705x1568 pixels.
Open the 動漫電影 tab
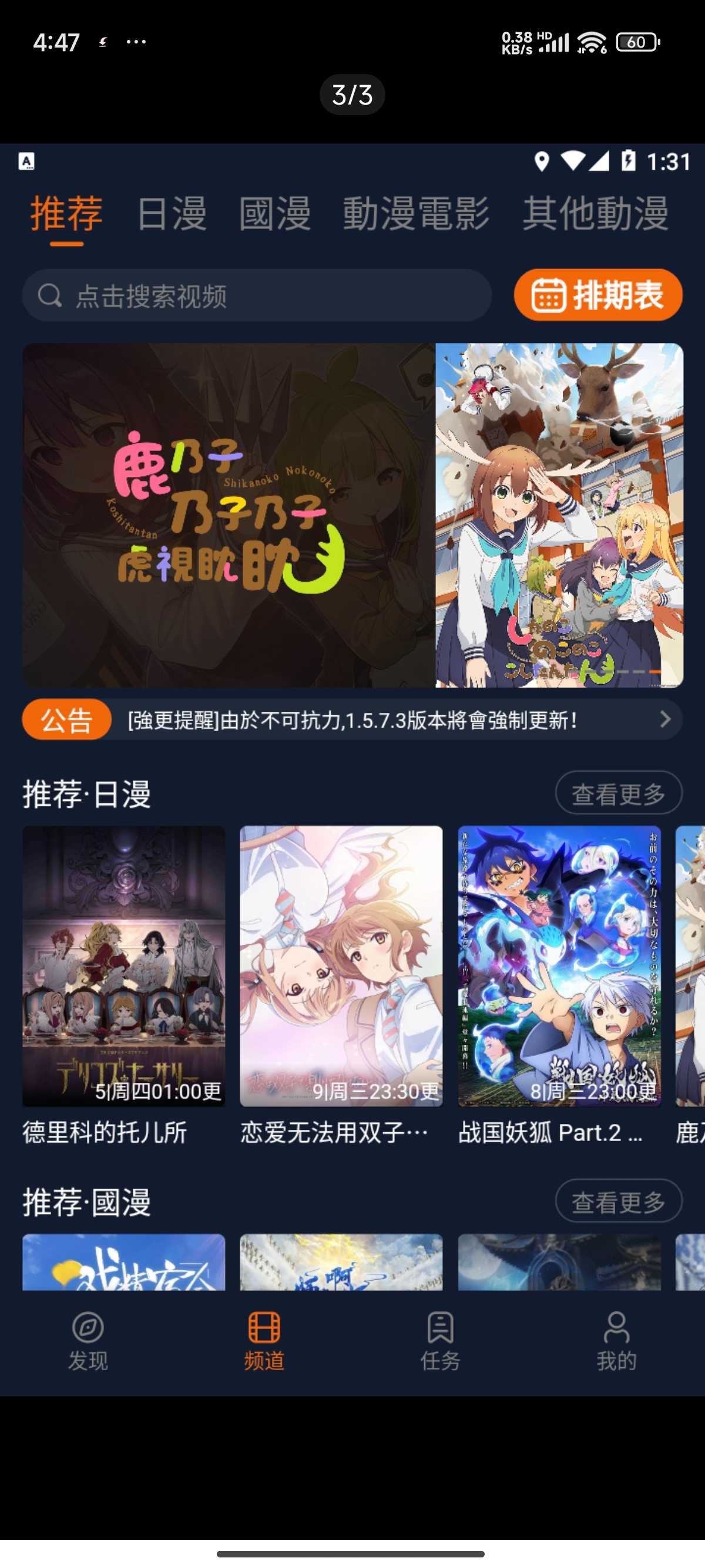tap(416, 214)
